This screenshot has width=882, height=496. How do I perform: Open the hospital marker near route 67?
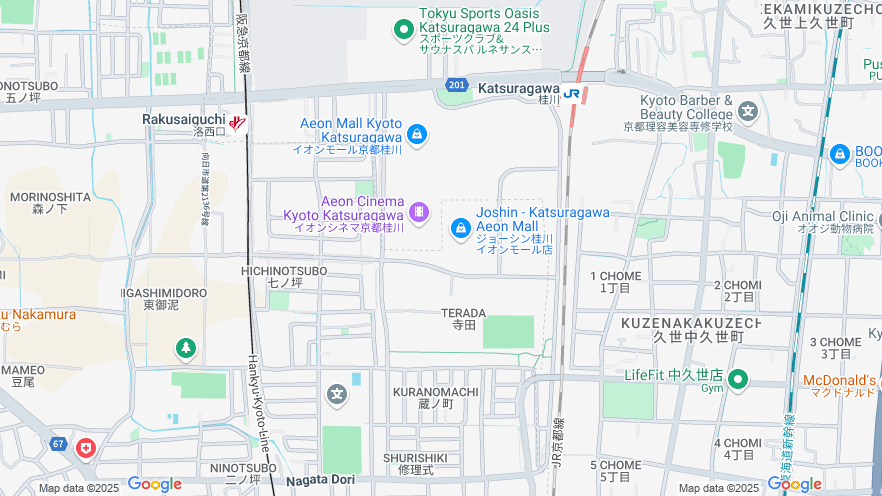point(87,447)
